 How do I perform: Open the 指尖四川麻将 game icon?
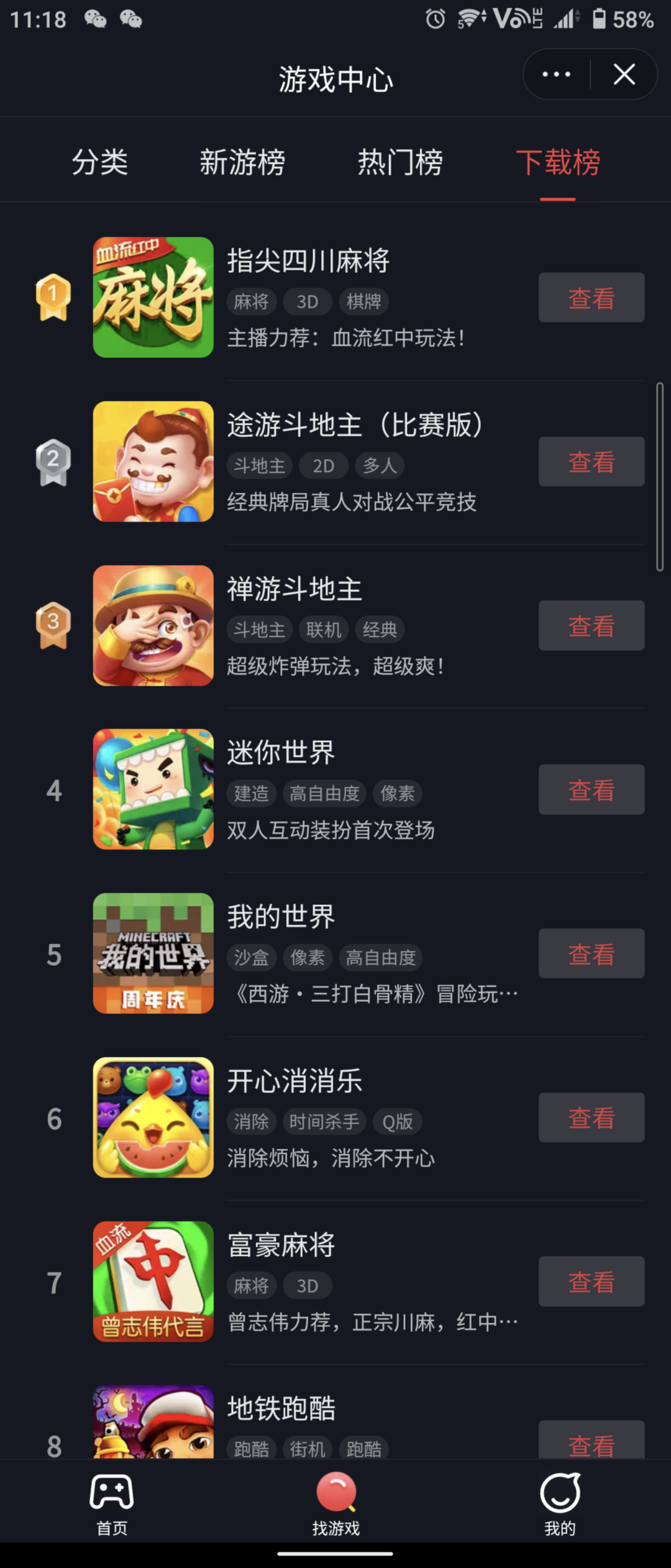tap(153, 297)
